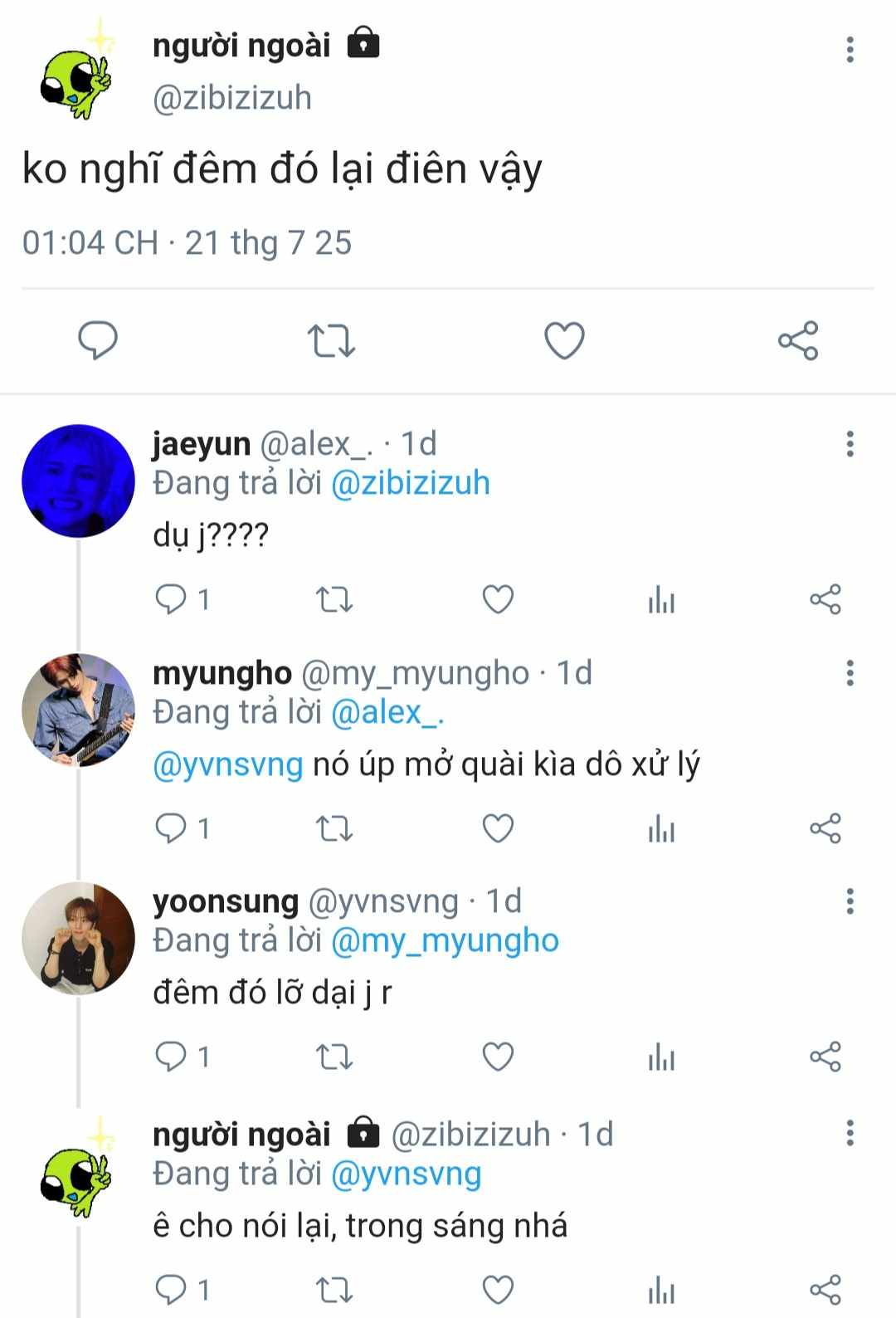This screenshot has width=896, height=1318.
Task: Like jaeyun's reply 'dụ j????'
Action: pos(498,599)
